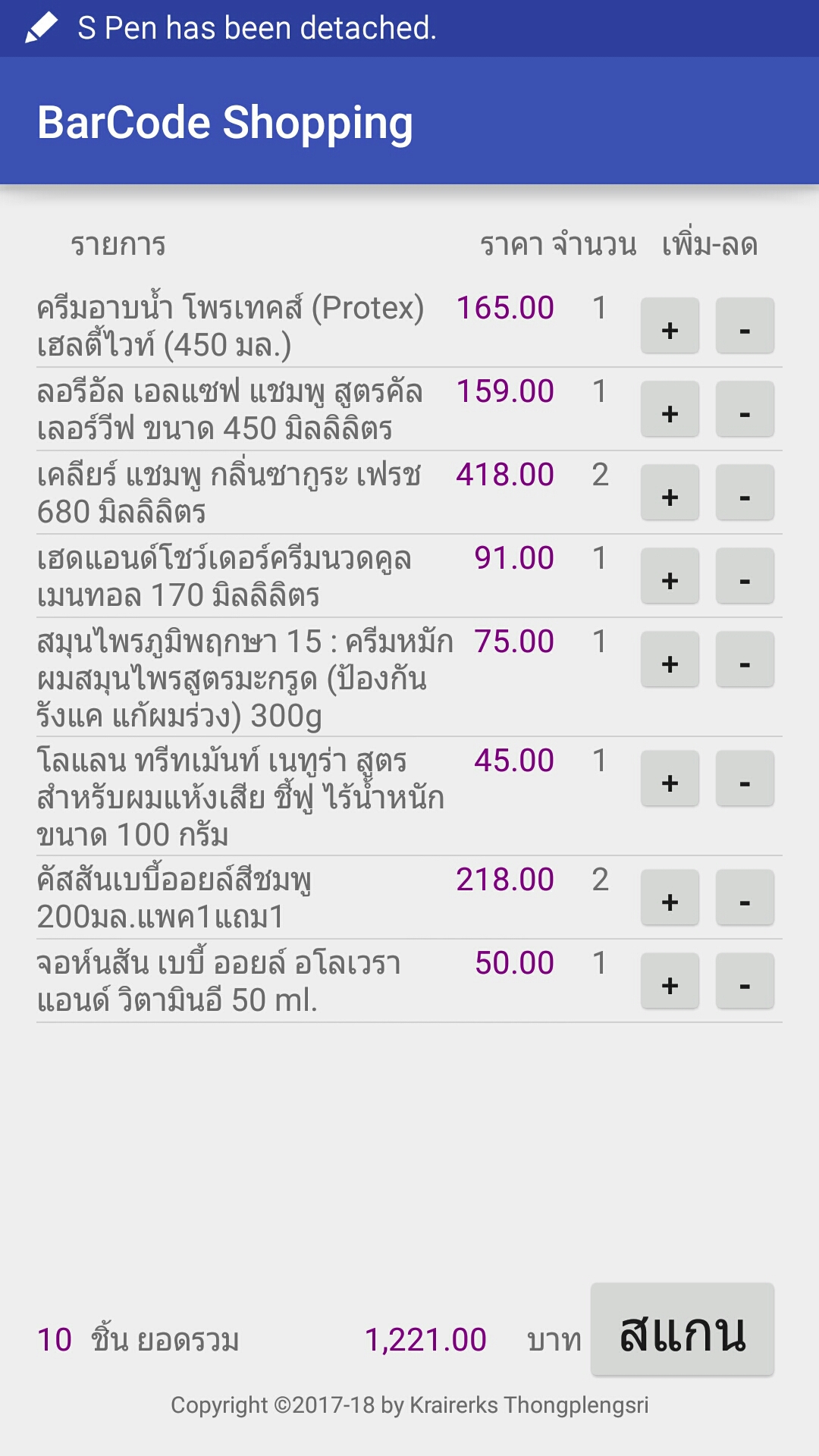Tap the สแกน scan button
Screen dimensions: 819x1456
click(682, 1329)
